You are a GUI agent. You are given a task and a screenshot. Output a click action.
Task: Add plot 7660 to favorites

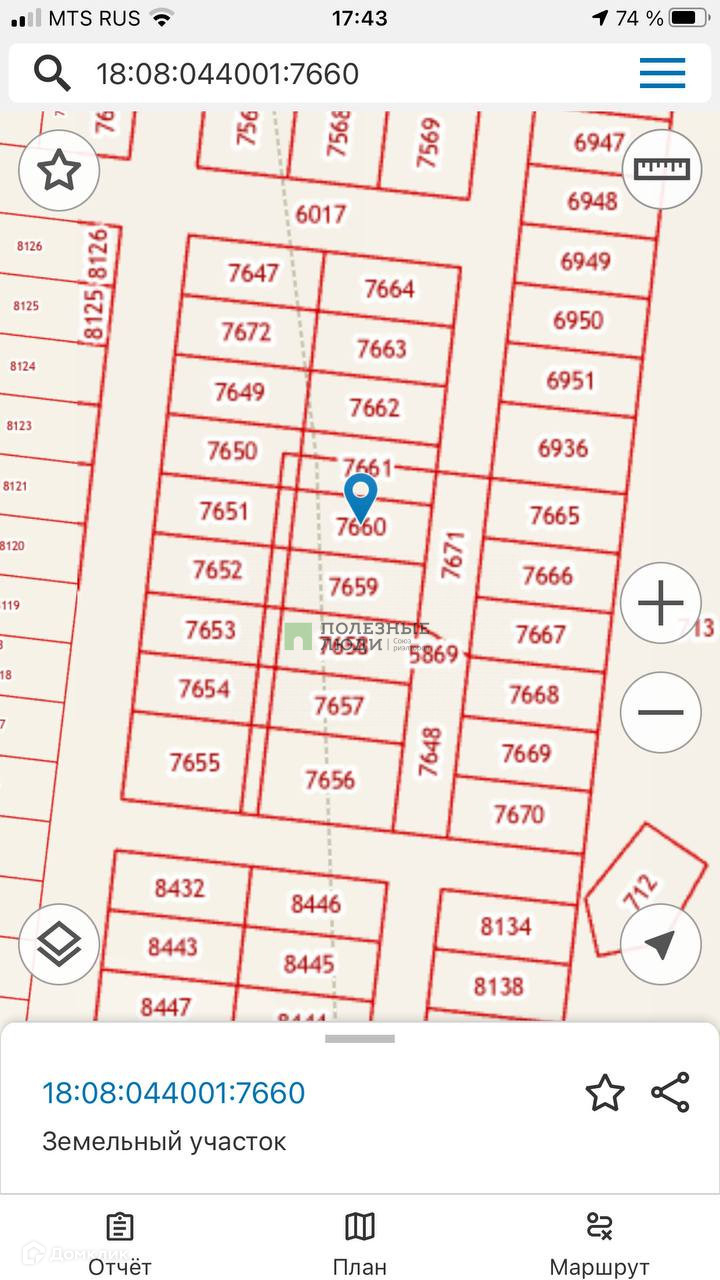tap(605, 1093)
